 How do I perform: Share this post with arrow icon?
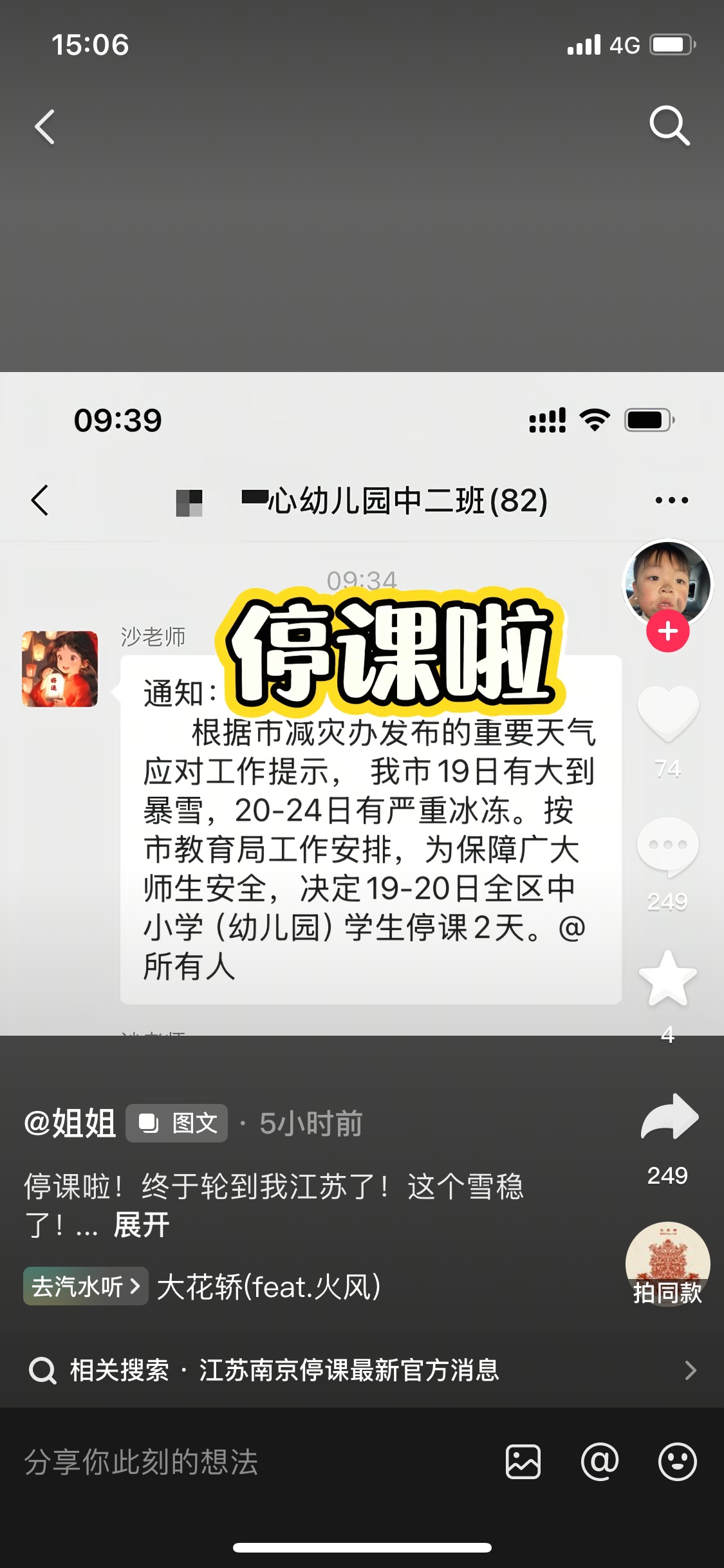tap(669, 1118)
